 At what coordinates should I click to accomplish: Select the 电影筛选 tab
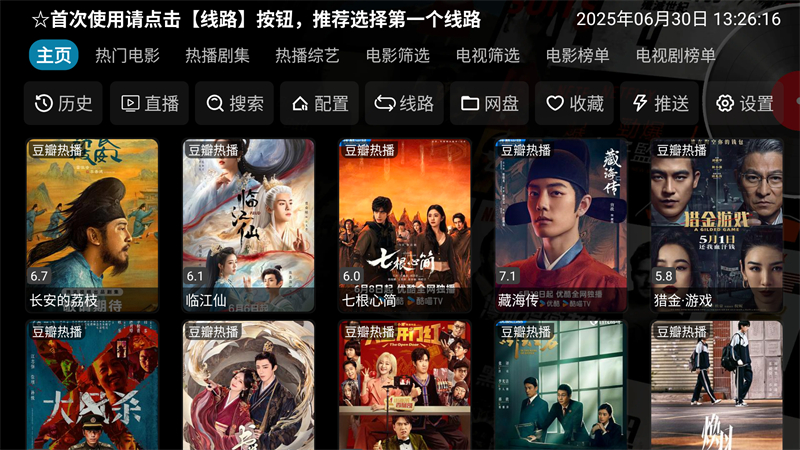(x=397, y=56)
